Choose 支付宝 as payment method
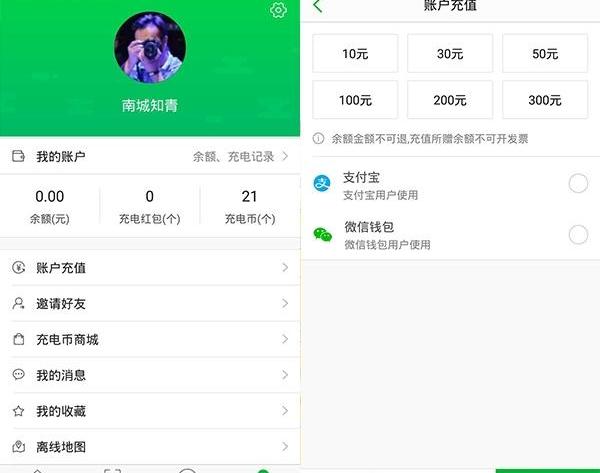Image resolution: width=600 pixels, height=473 pixels. pyautogui.click(x=577, y=184)
